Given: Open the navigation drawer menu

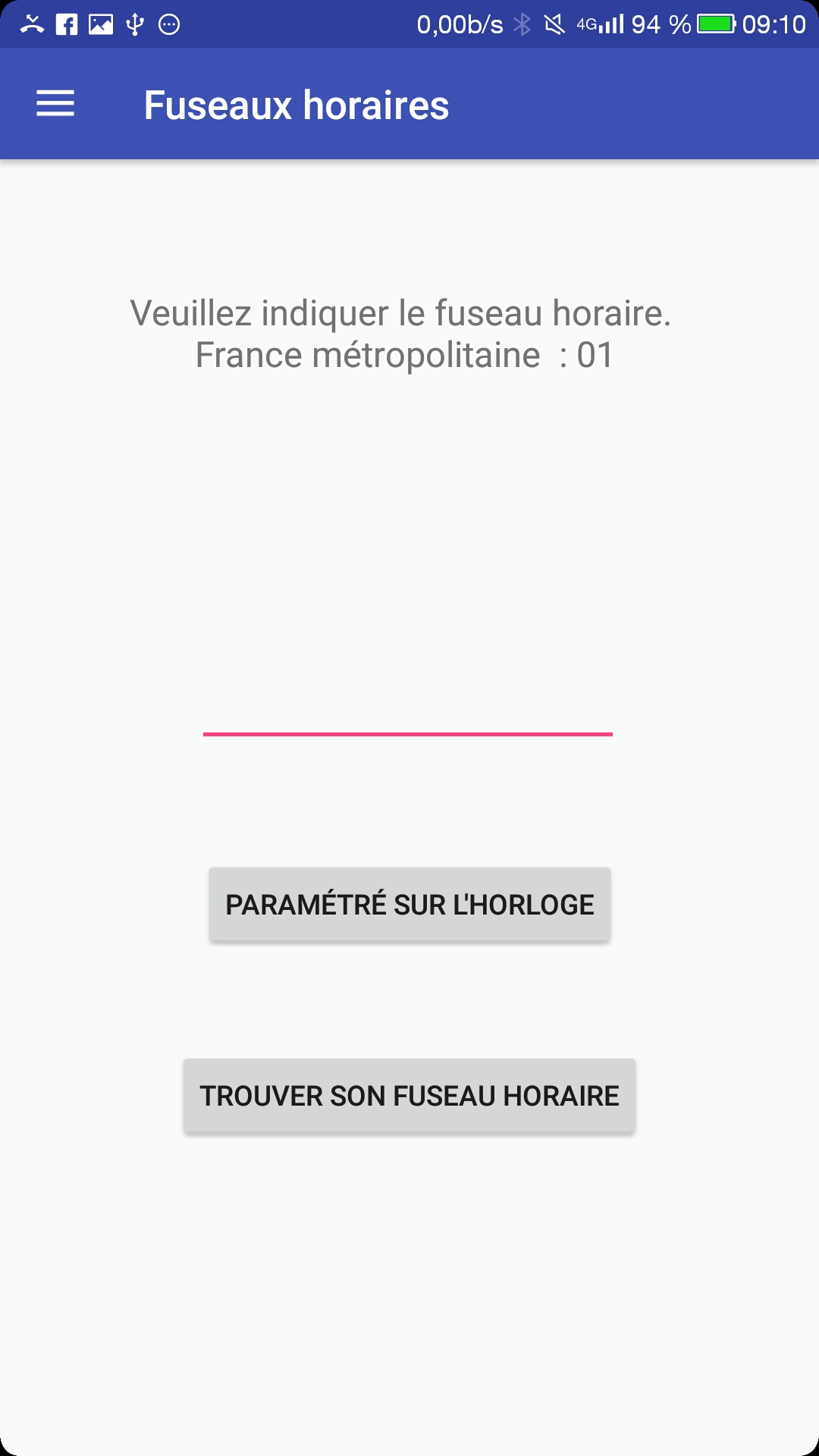Looking at the screenshot, I should pyautogui.click(x=55, y=104).
